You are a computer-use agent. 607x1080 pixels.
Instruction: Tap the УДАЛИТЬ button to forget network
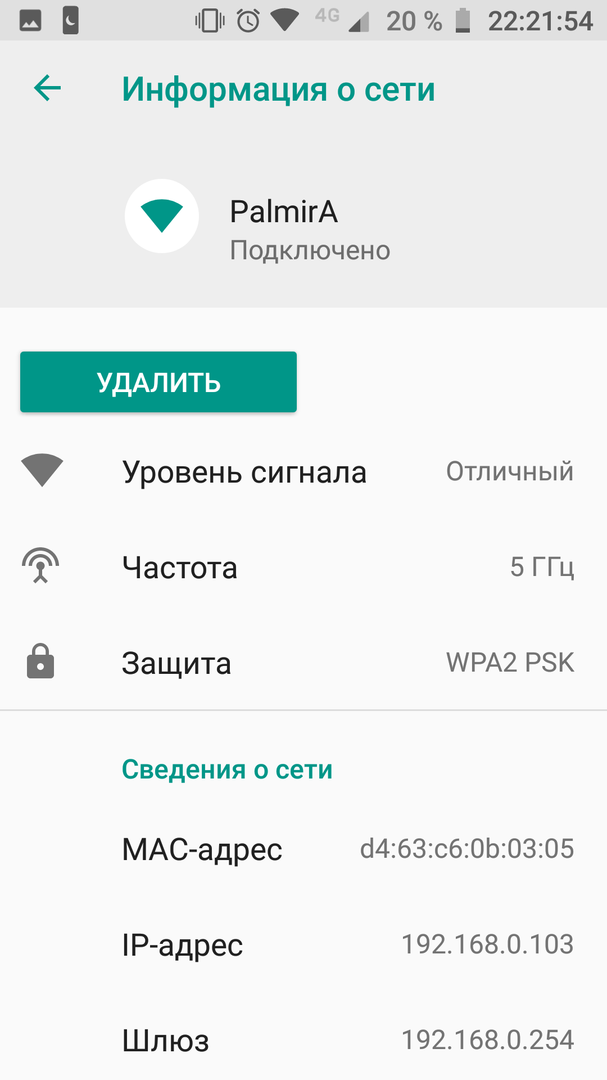158,382
